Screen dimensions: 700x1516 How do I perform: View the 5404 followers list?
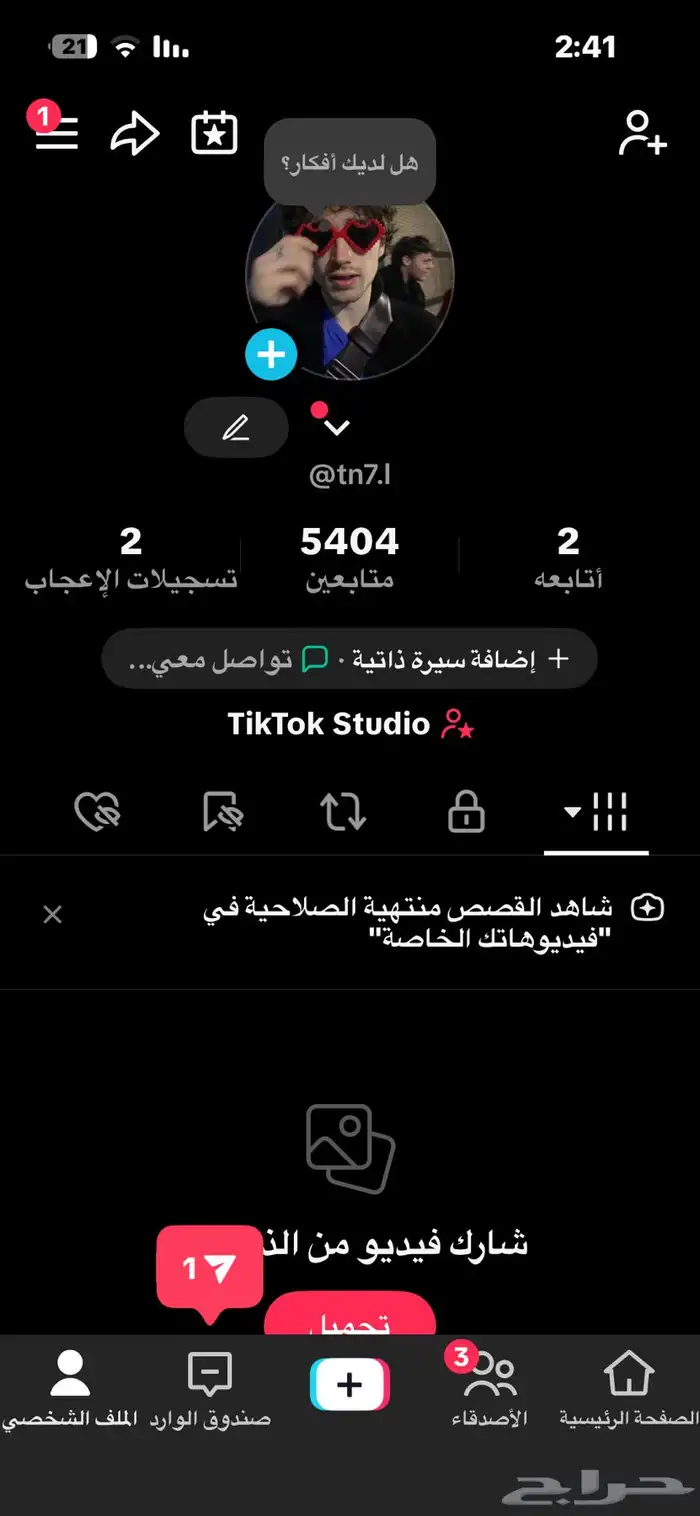349,558
